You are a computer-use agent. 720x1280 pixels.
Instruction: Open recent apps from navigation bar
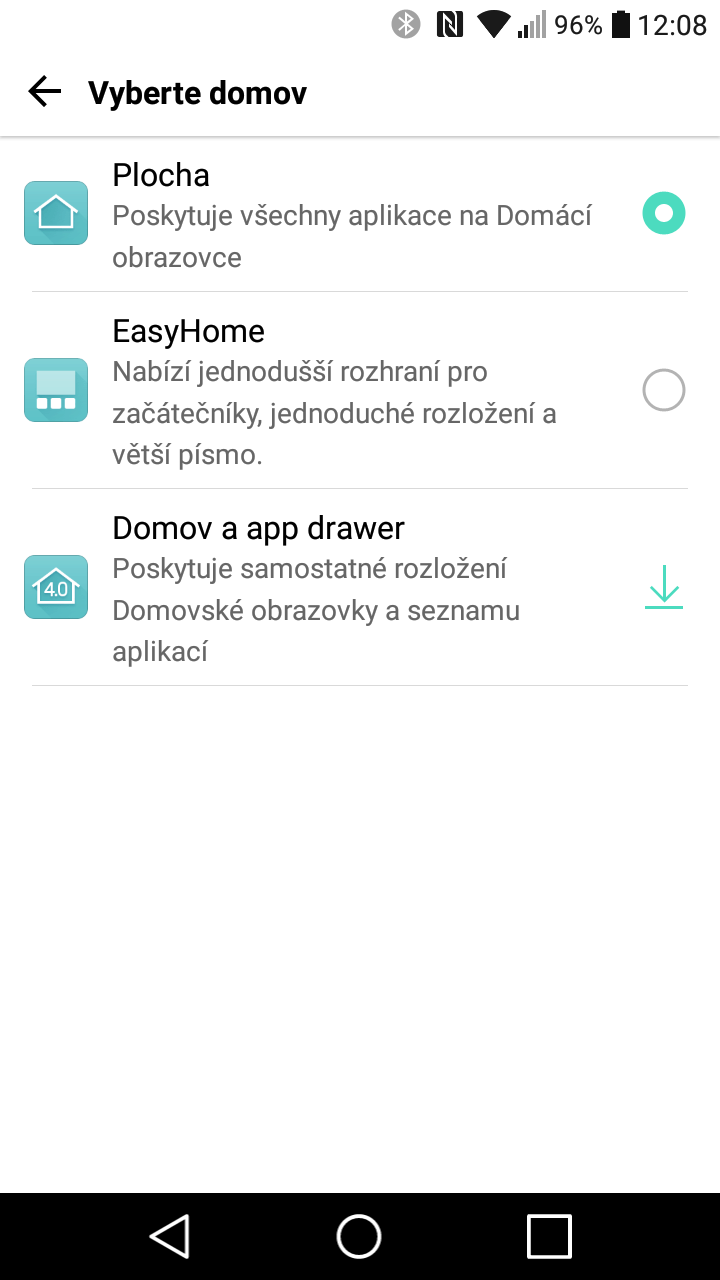point(549,1236)
